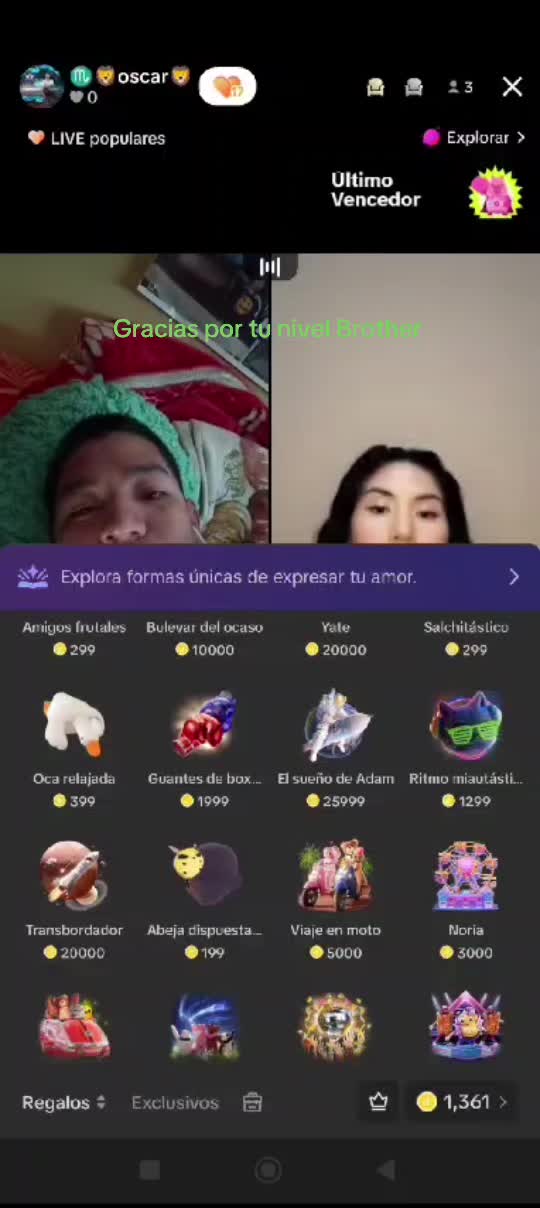This screenshot has width=540, height=1208.
Task: Go back using the system back button
Action: [386, 1170]
